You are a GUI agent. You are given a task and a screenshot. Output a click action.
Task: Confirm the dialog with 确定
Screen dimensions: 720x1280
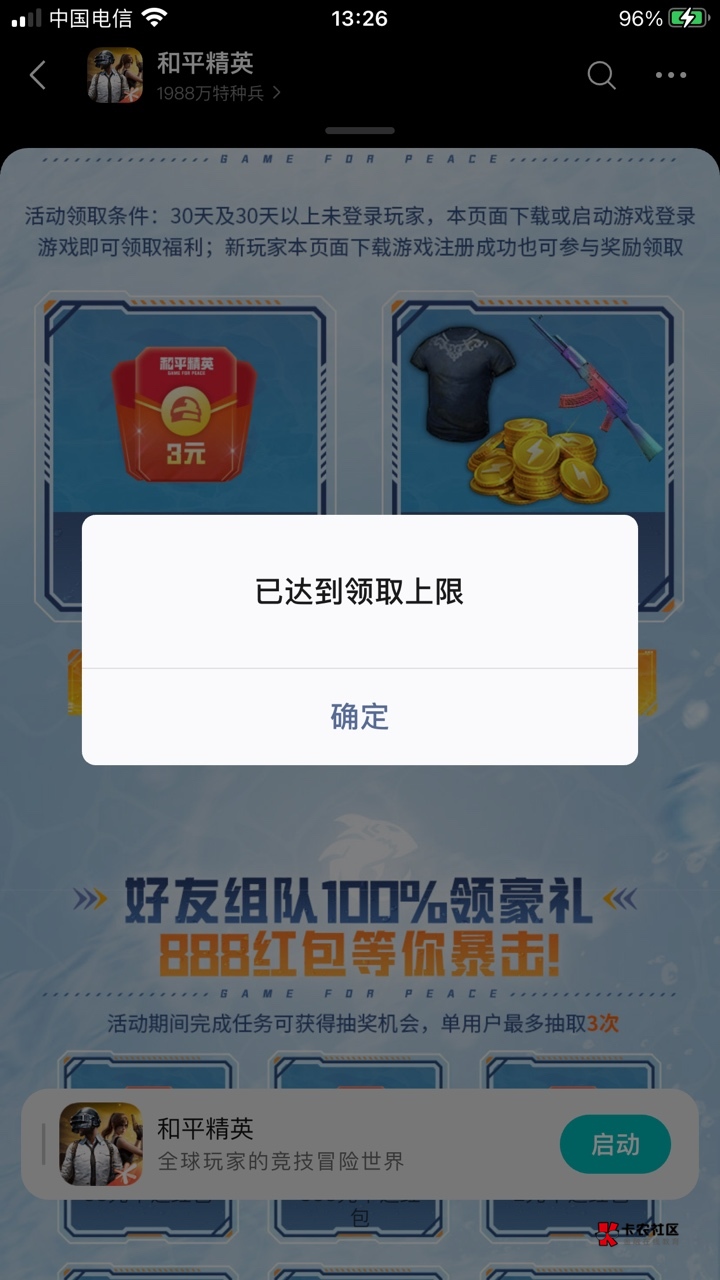tap(360, 716)
